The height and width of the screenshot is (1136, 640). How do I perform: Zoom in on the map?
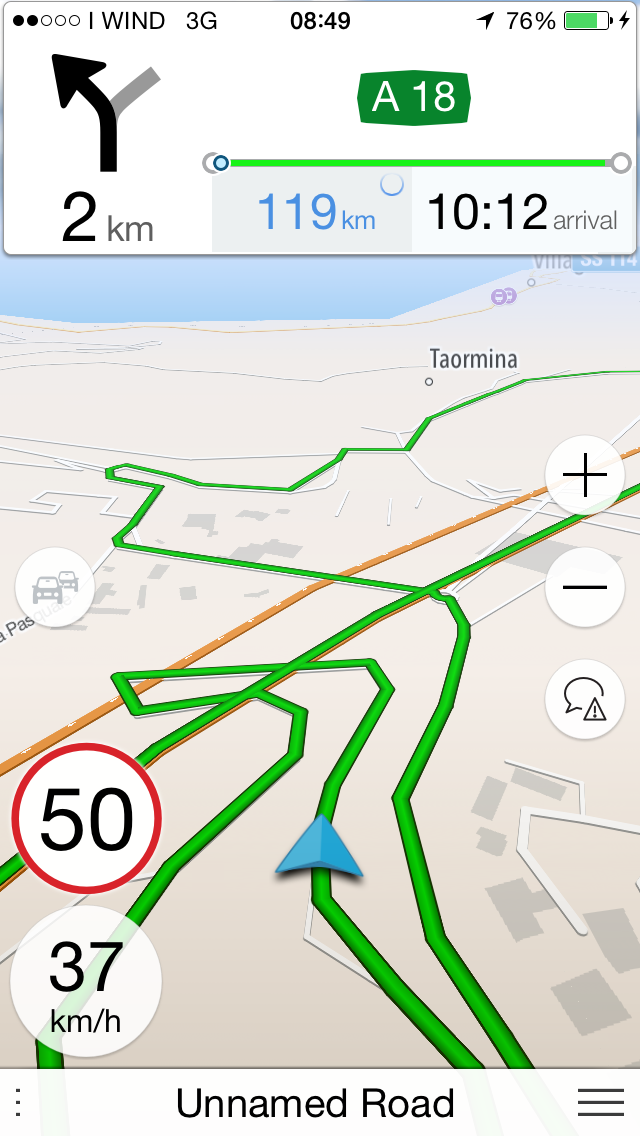tap(585, 477)
